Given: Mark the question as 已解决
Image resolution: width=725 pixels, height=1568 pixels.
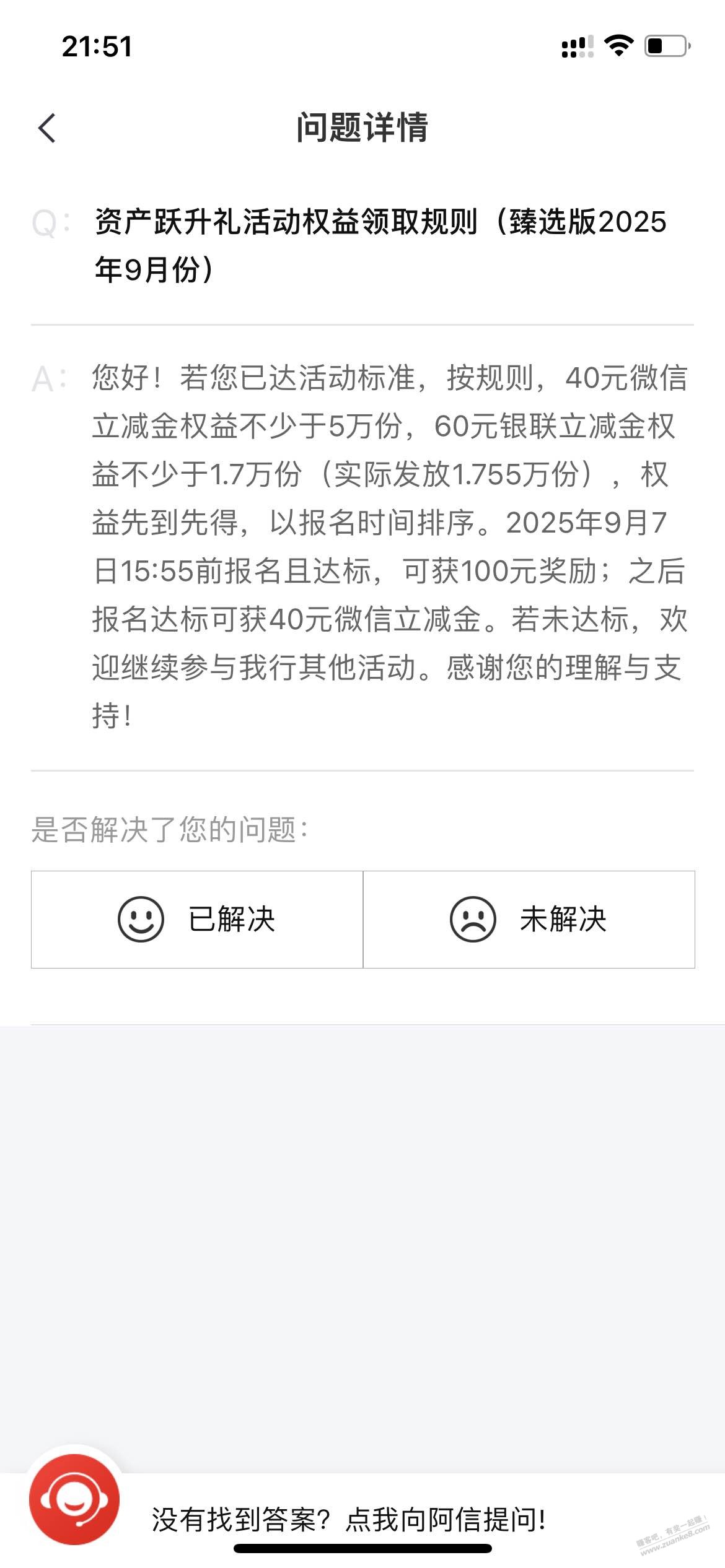Looking at the screenshot, I should pos(197,919).
